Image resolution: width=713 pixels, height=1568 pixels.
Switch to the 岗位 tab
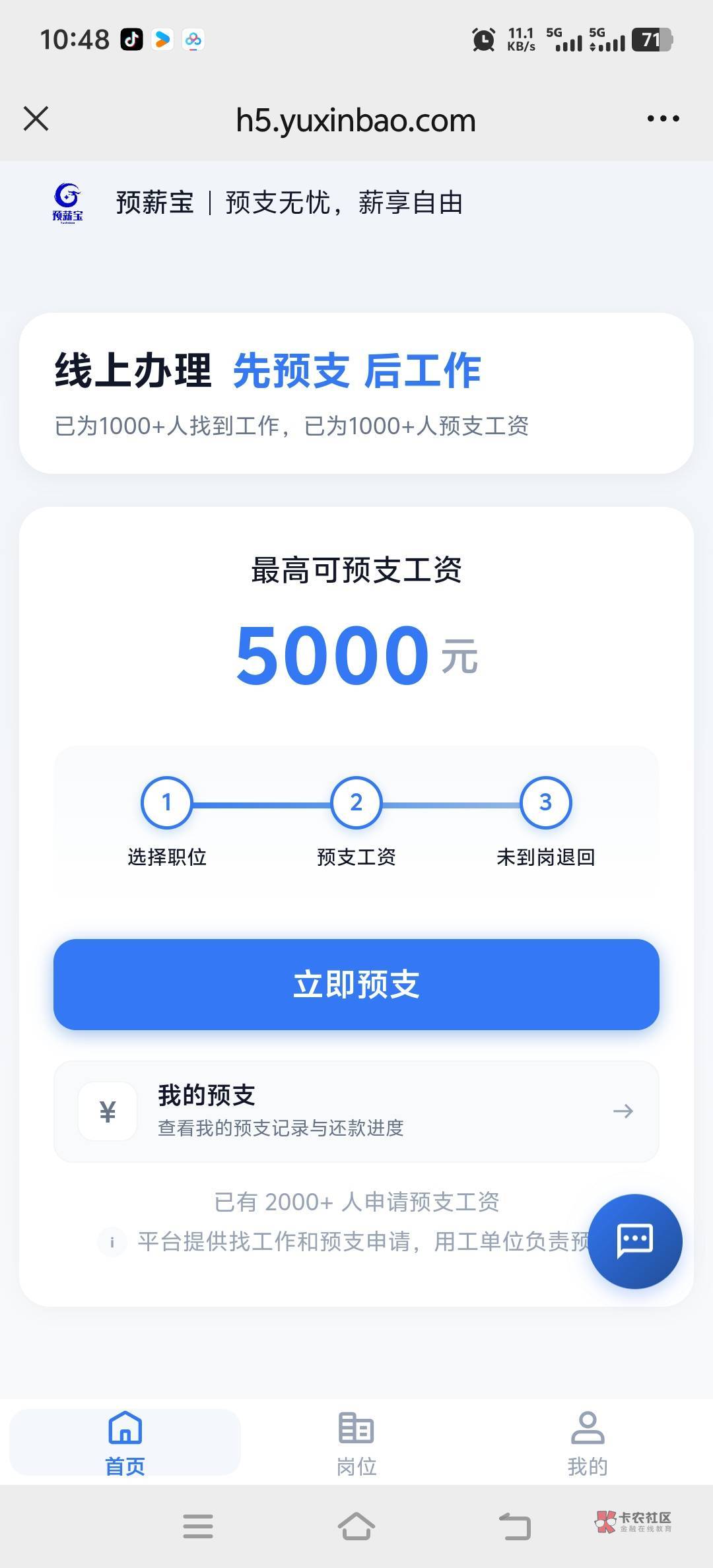pyautogui.click(x=356, y=1444)
